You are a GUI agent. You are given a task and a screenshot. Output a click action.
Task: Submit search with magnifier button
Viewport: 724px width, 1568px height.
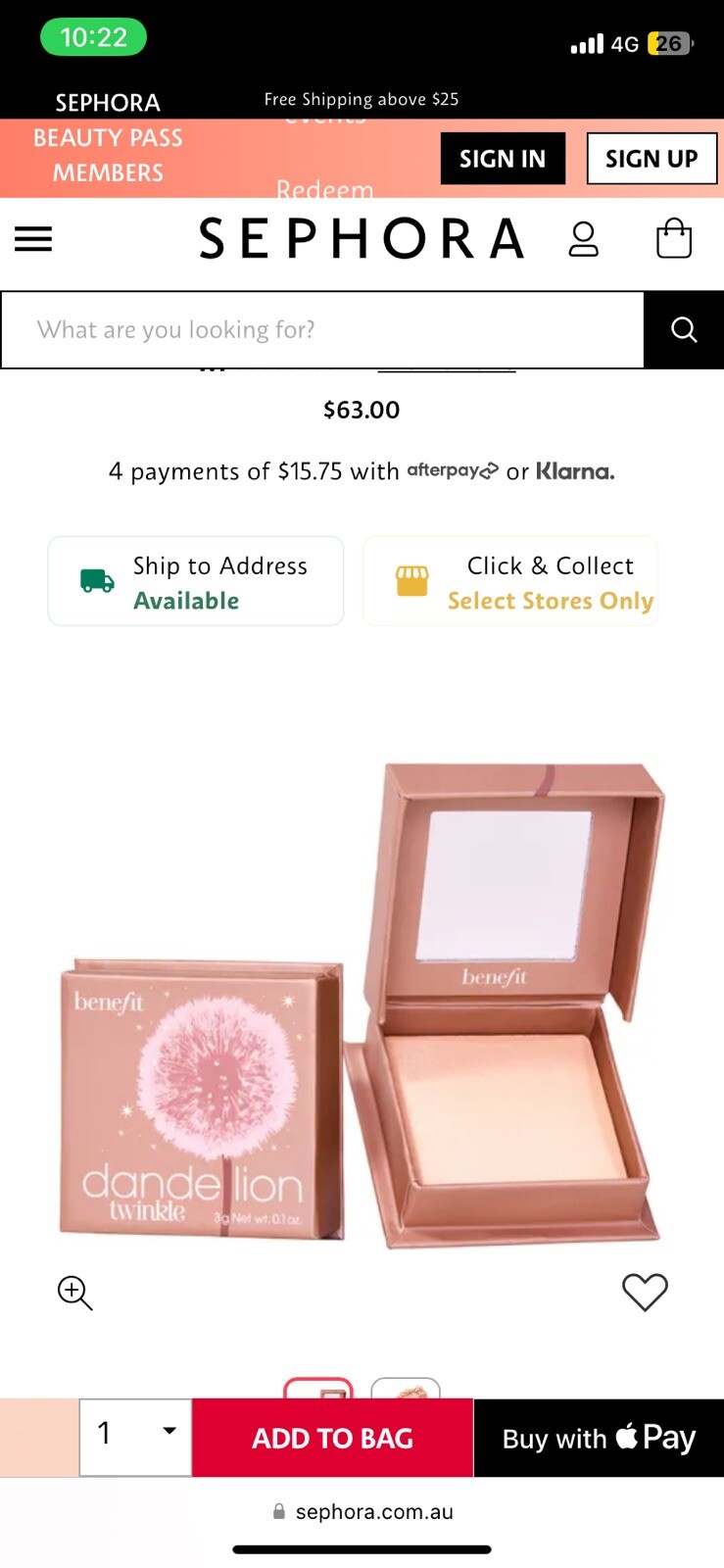684,330
